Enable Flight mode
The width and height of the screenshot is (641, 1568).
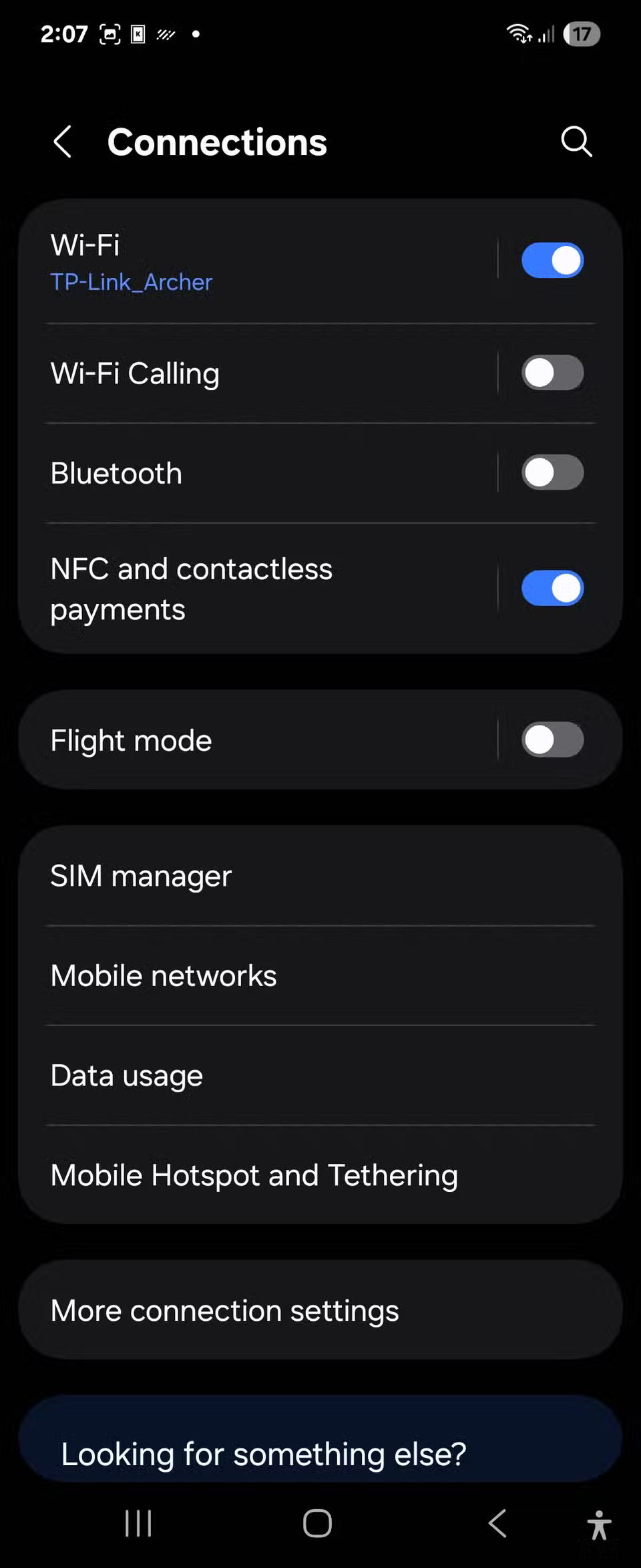point(552,740)
